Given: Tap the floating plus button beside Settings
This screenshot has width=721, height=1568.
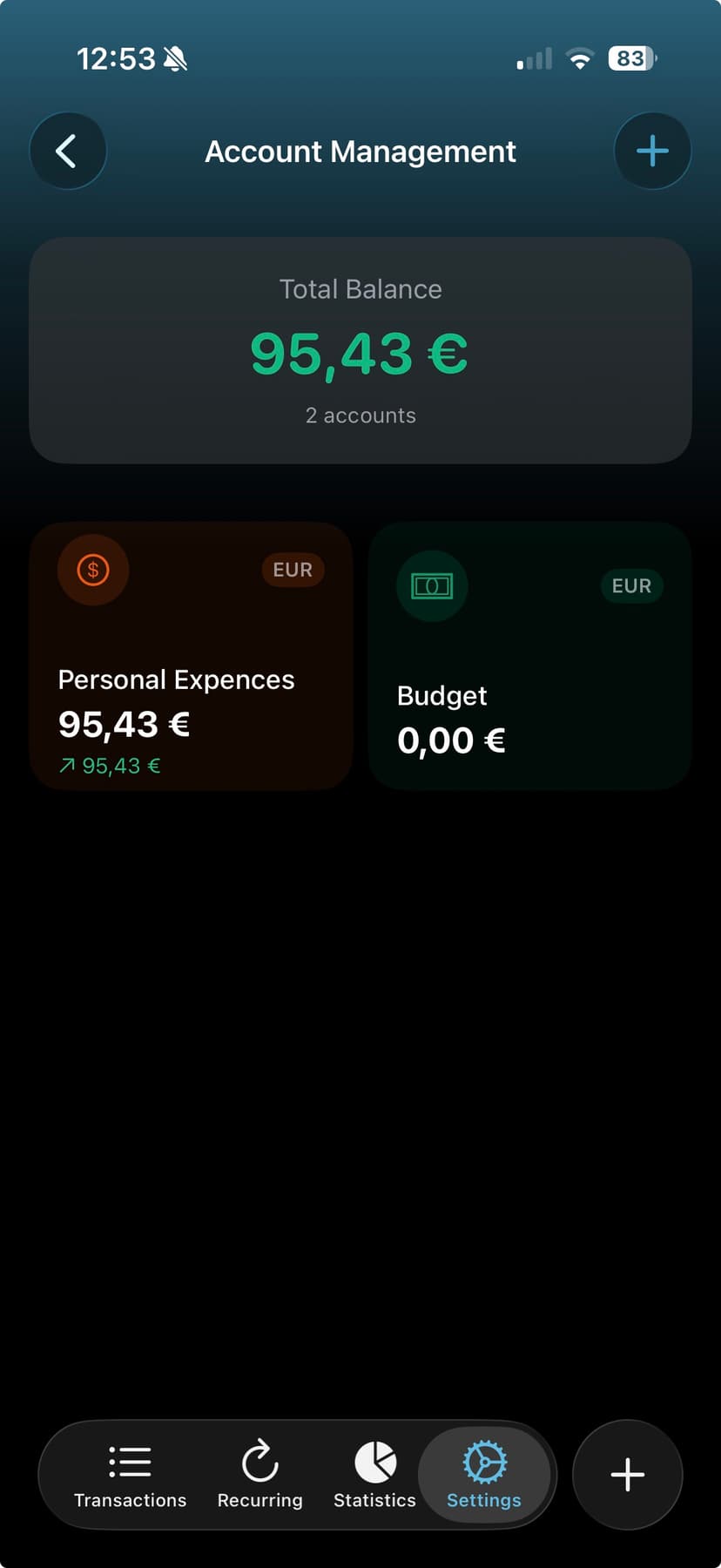Looking at the screenshot, I should click(627, 1474).
